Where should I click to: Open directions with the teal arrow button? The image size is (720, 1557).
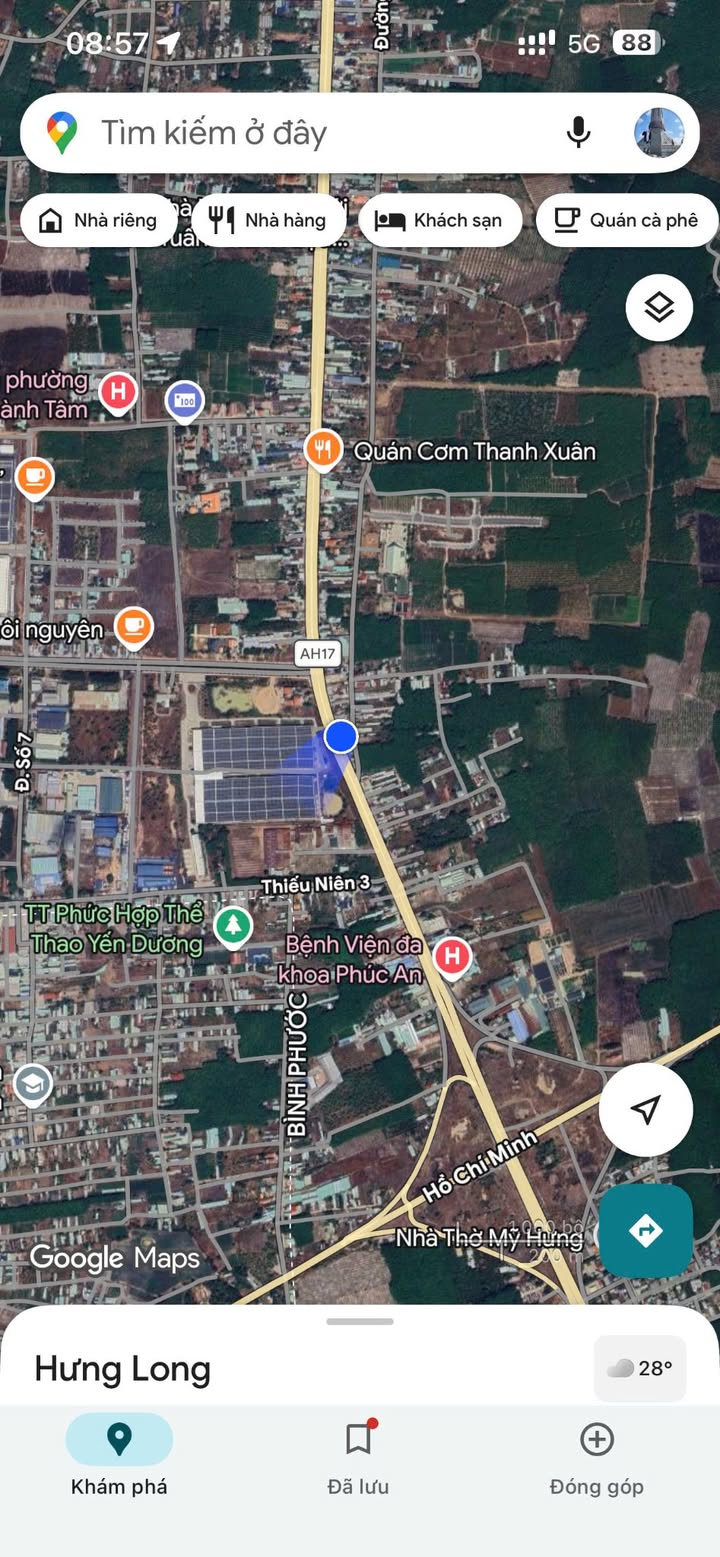coord(646,1230)
